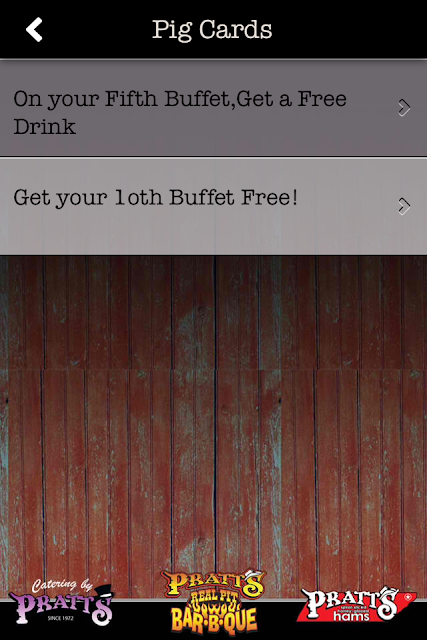Open Get your 10th Buffet Free card
This screenshot has height=640, width=427.
(214, 206)
